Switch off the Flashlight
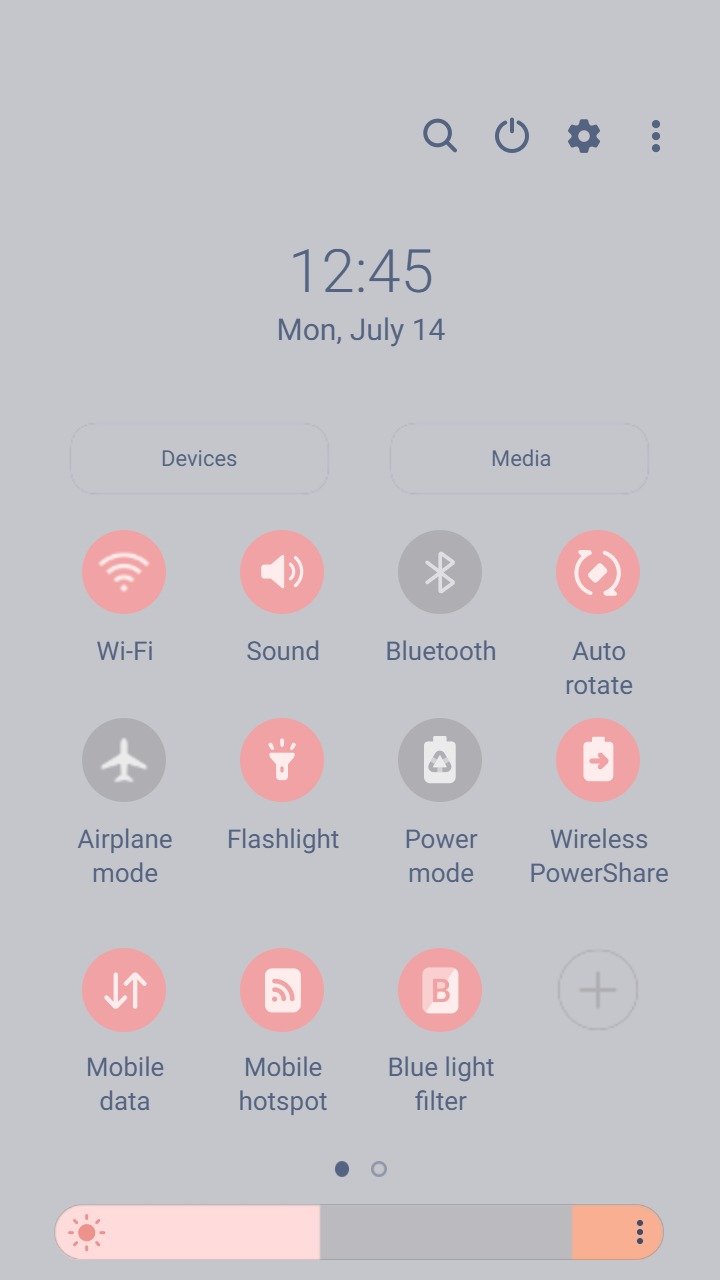Viewport: 720px width, 1280px height. (282, 760)
